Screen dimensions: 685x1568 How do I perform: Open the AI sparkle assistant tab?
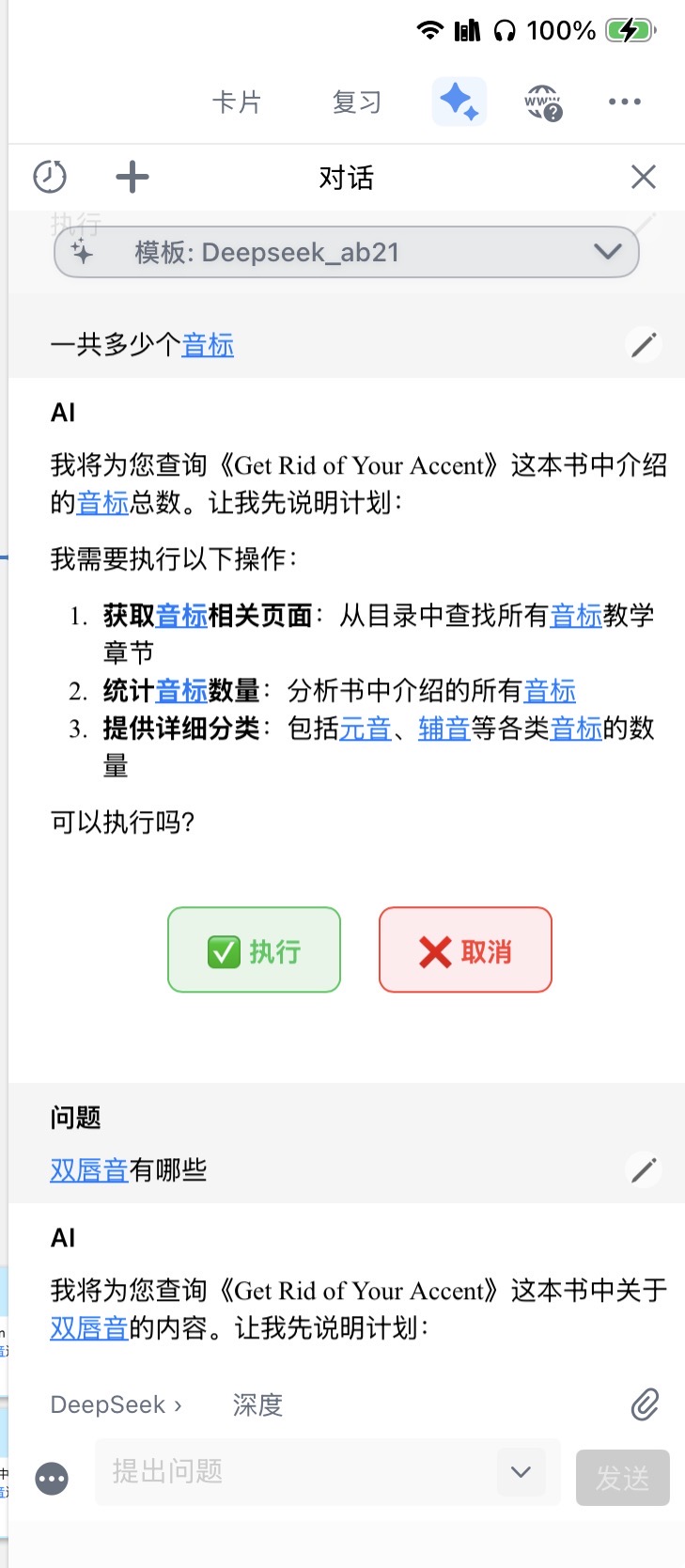point(459,102)
